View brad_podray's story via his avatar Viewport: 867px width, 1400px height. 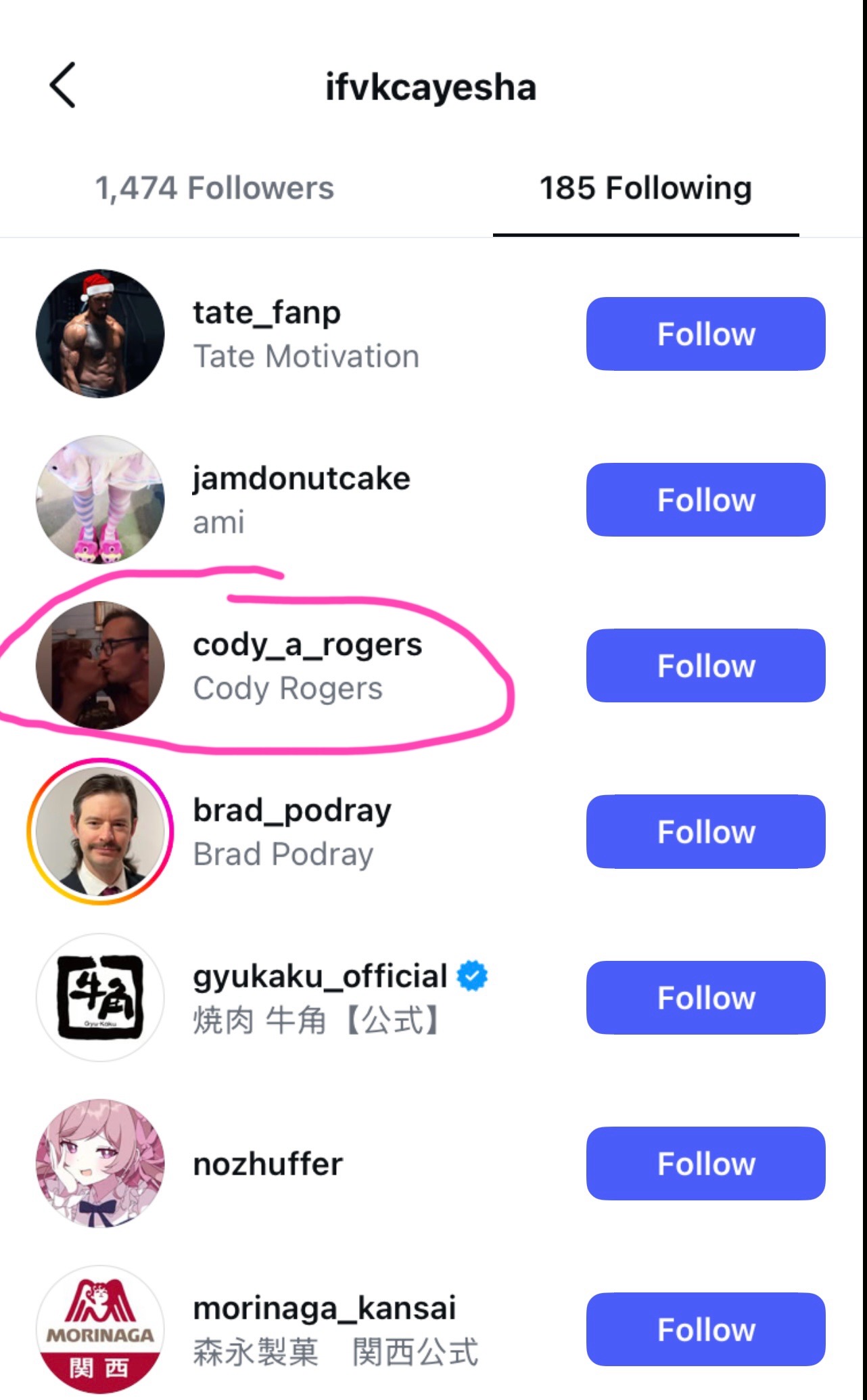tap(100, 832)
